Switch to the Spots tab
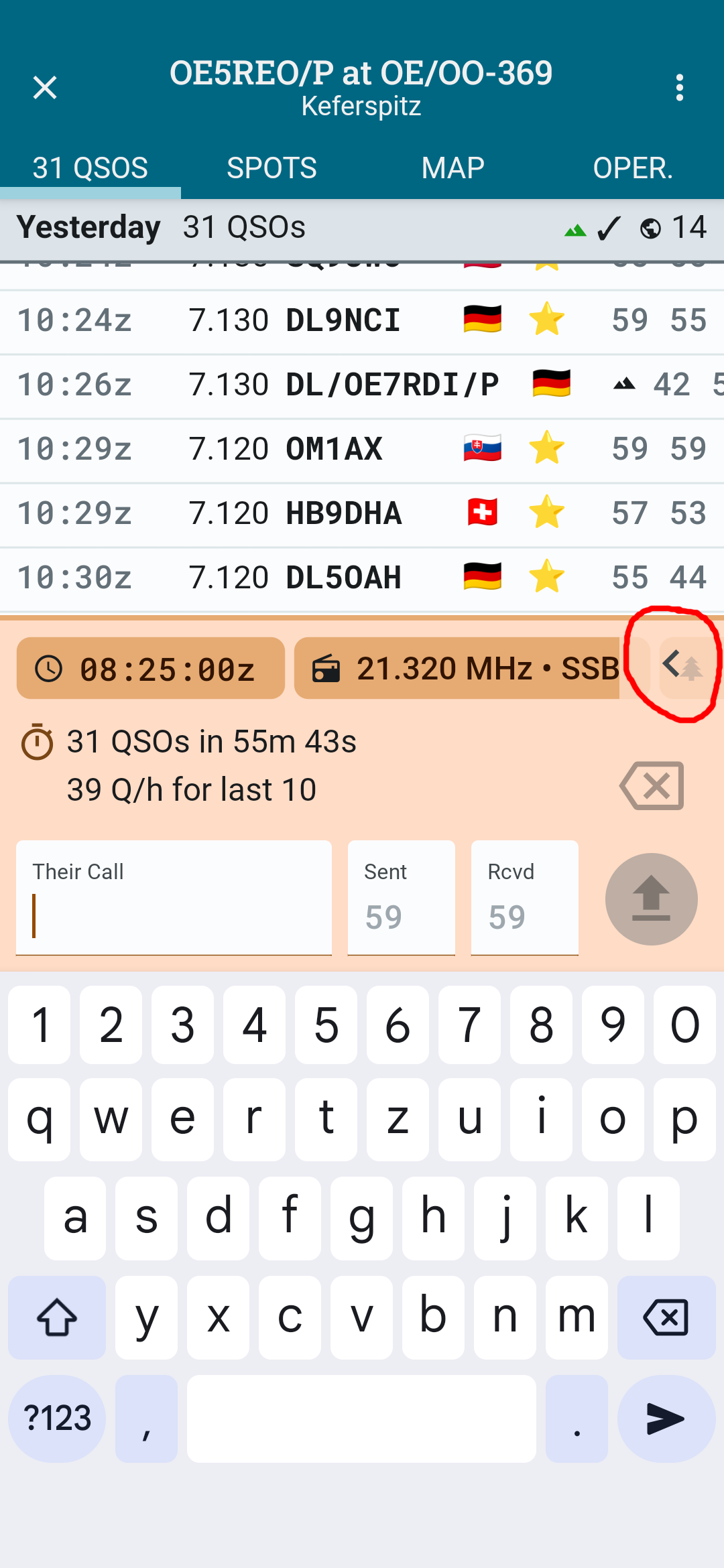724x1568 pixels. point(271,168)
